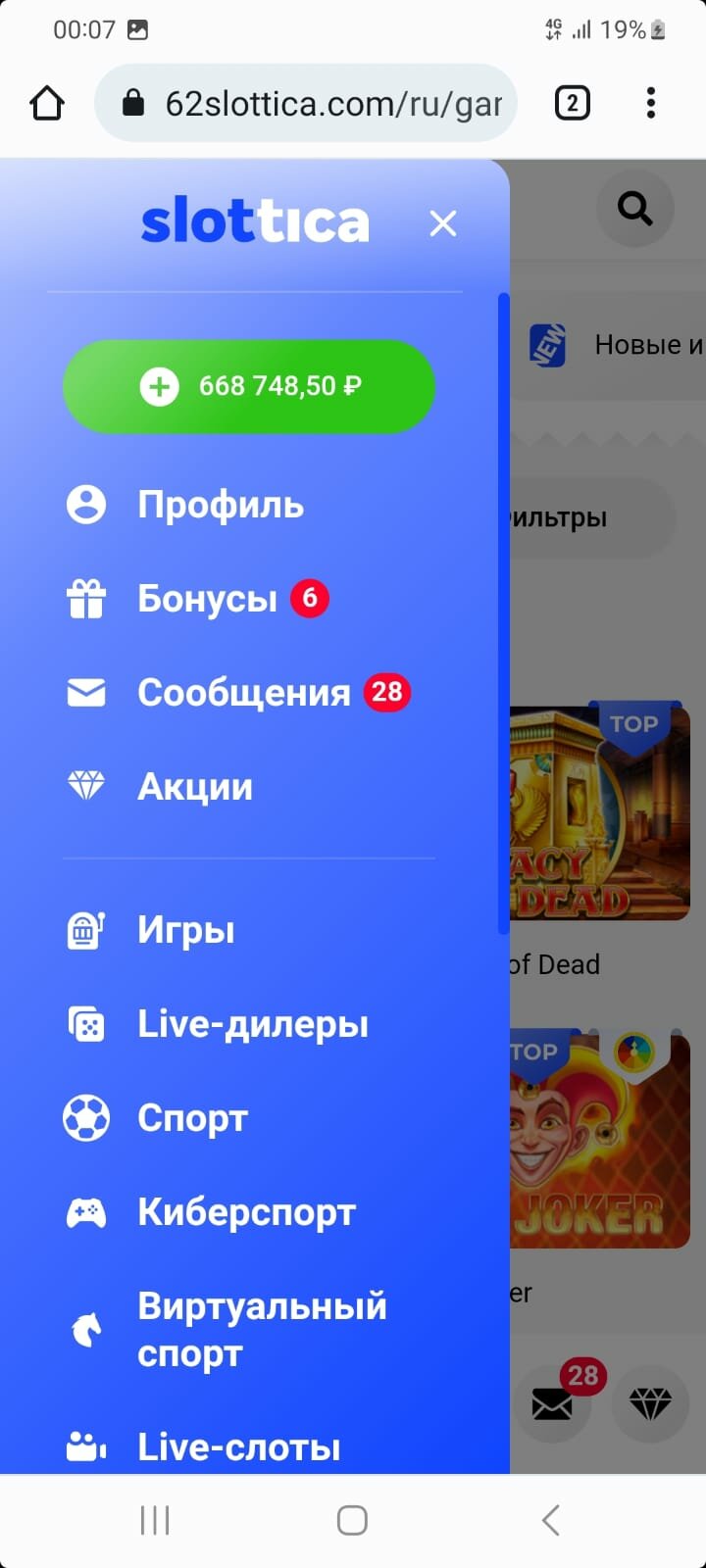Tap the browser address bar
Screen dimensions: 706x1568
tap(306, 103)
